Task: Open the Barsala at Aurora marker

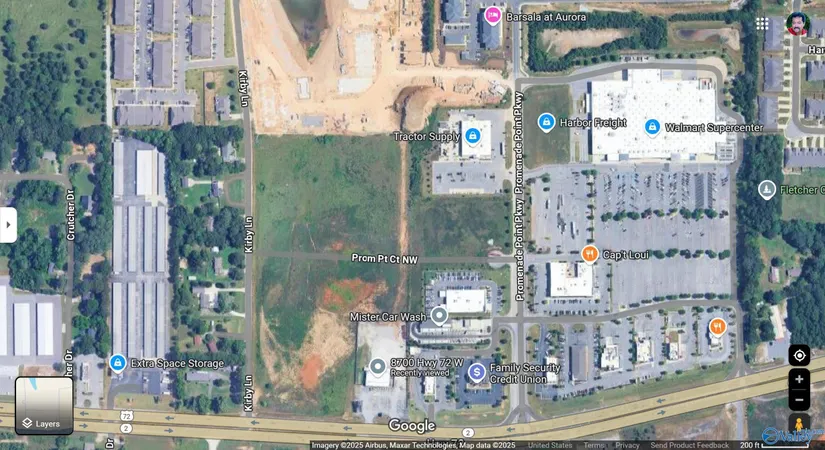Action: pyautogui.click(x=493, y=15)
